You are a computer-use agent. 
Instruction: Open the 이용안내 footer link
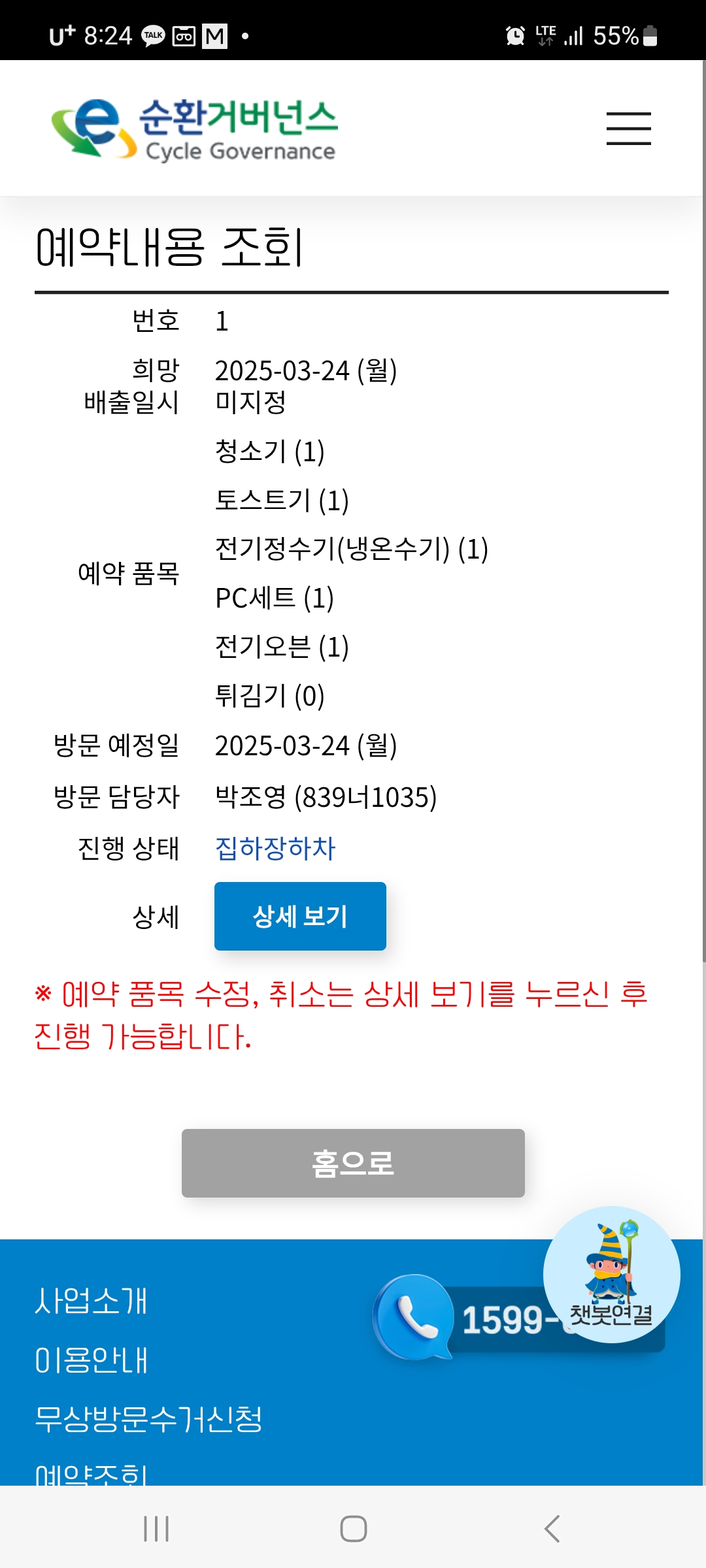pyautogui.click(x=92, y=1360)
